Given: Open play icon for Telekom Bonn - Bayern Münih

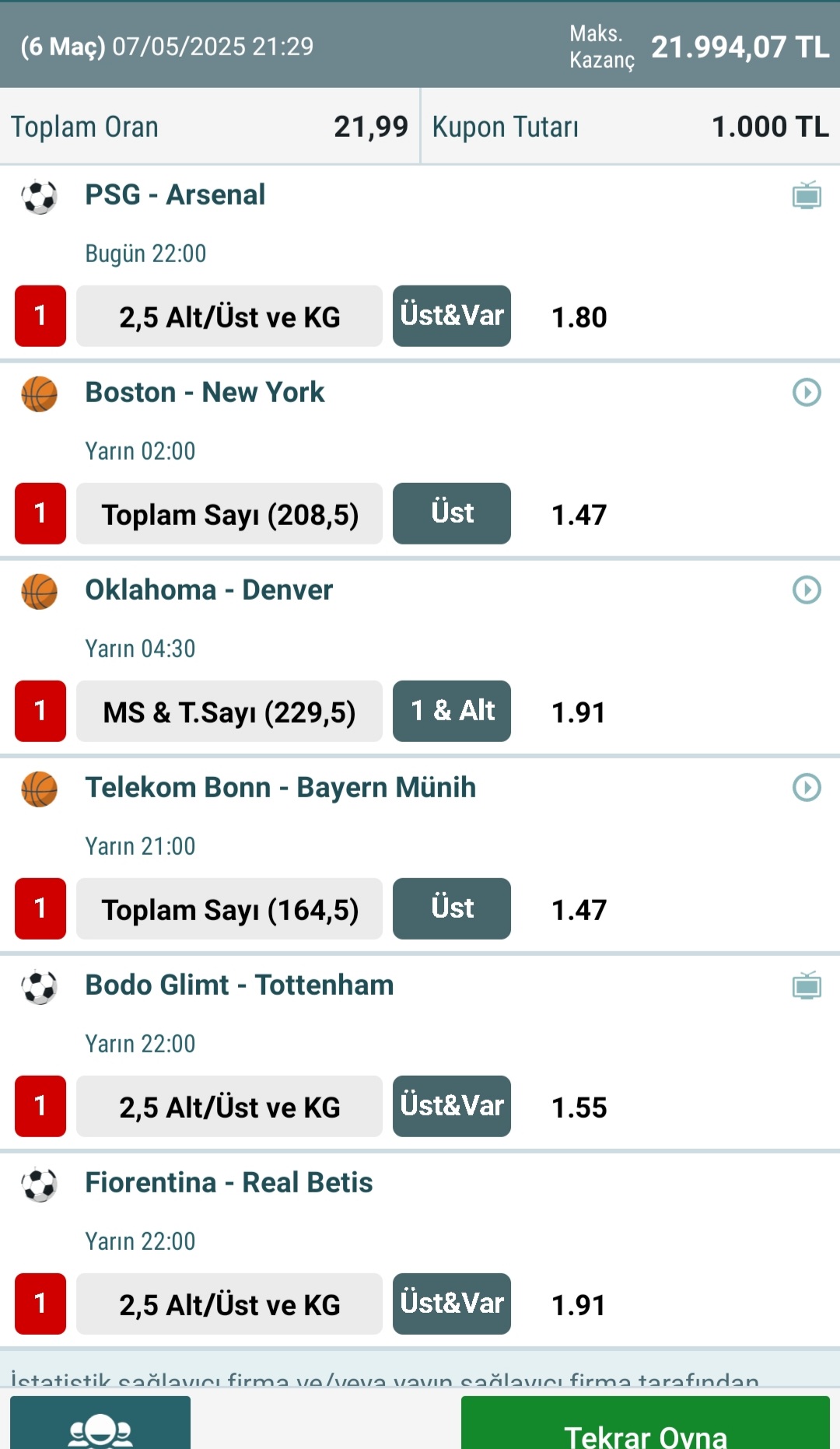Looking at the screenshot, I should [807, 788].
